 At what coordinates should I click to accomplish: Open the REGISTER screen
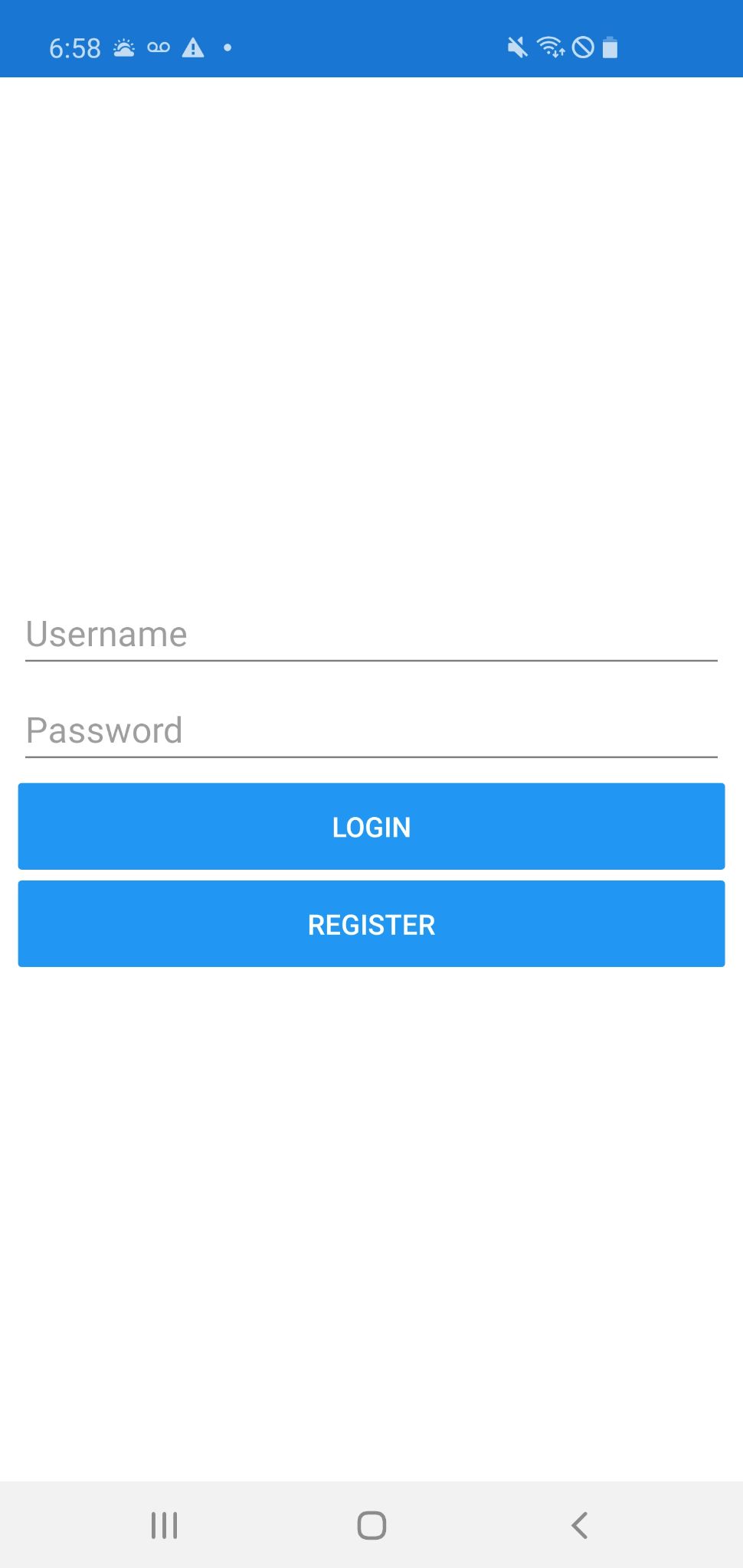coord(371,924)
